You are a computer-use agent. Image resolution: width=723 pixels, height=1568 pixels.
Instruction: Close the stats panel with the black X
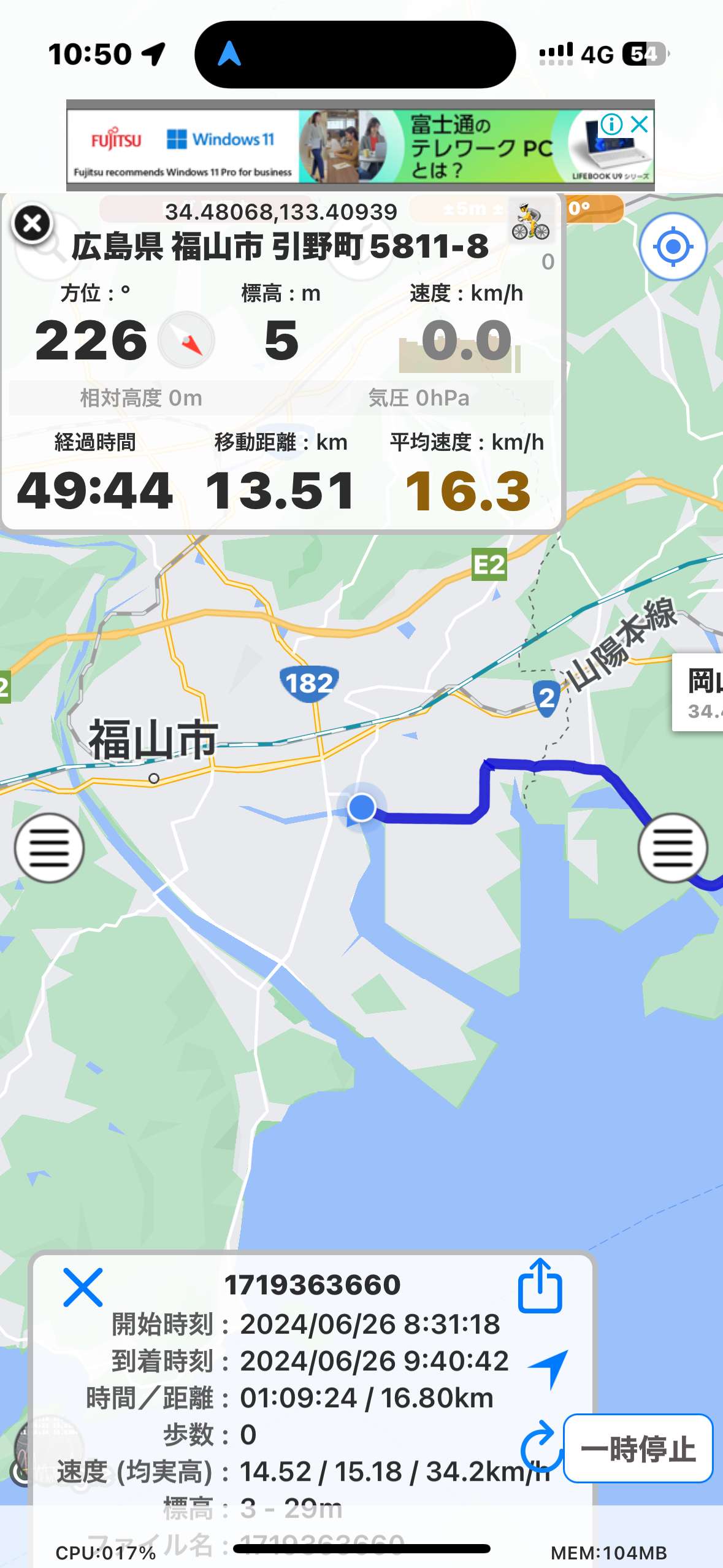click(x=33, y=224)
